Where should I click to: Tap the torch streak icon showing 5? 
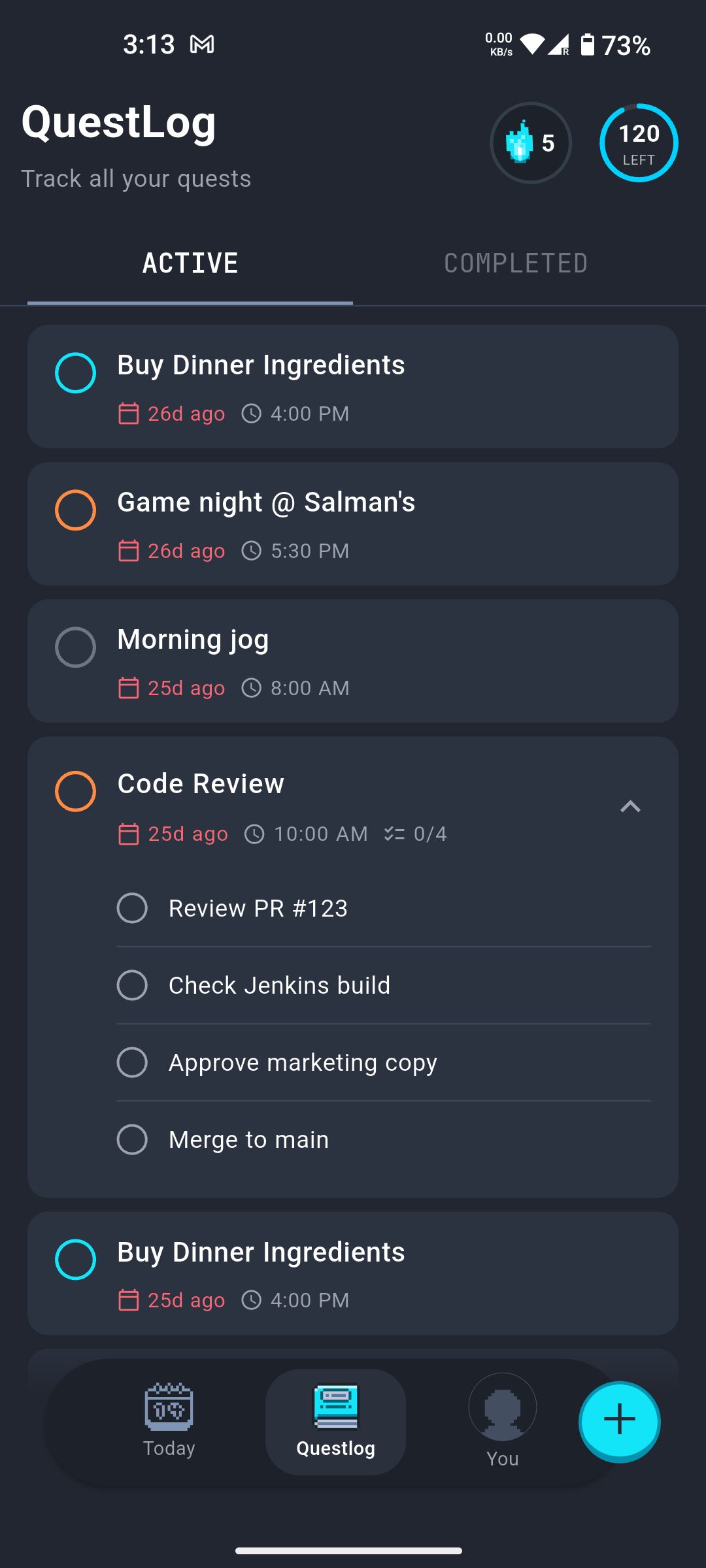(531, 142)
